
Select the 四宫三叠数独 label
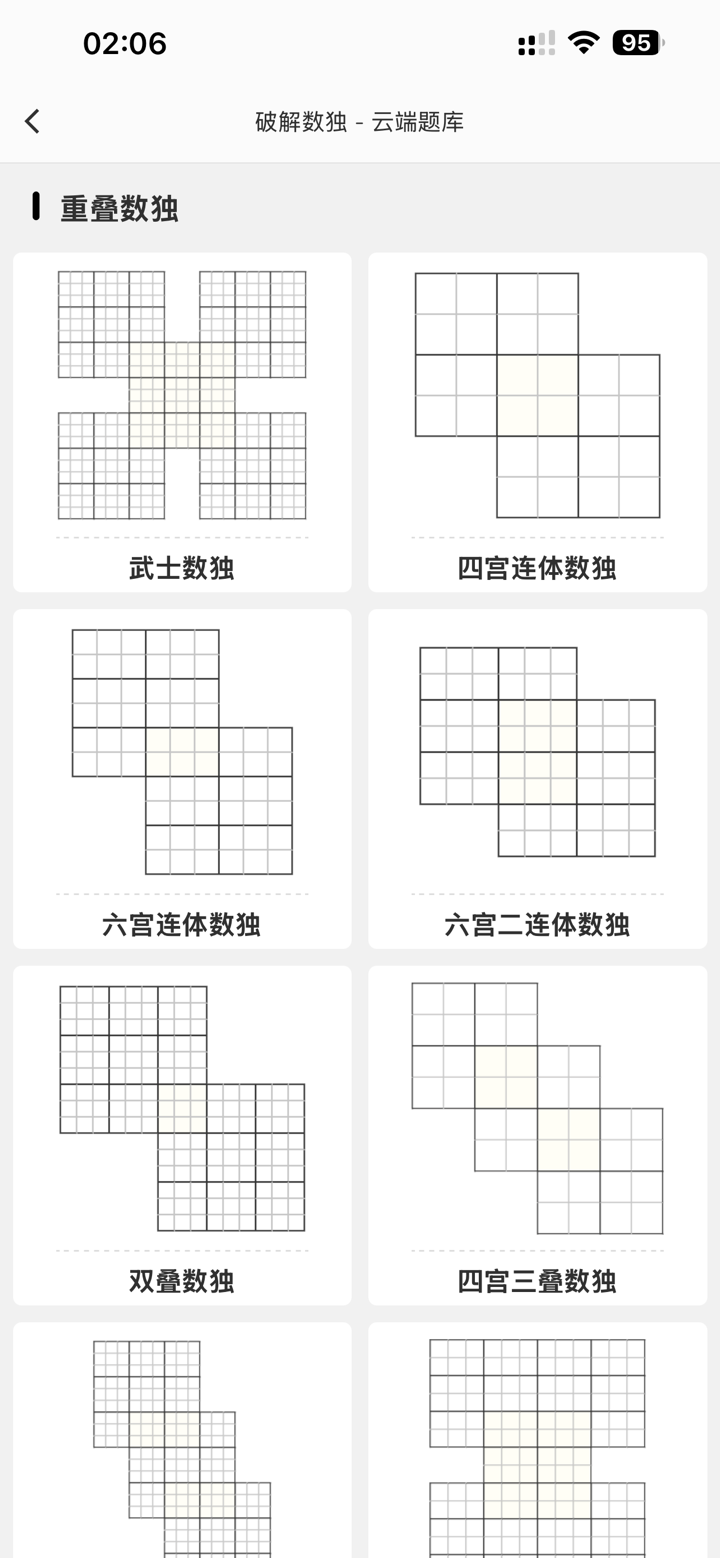537,1283
